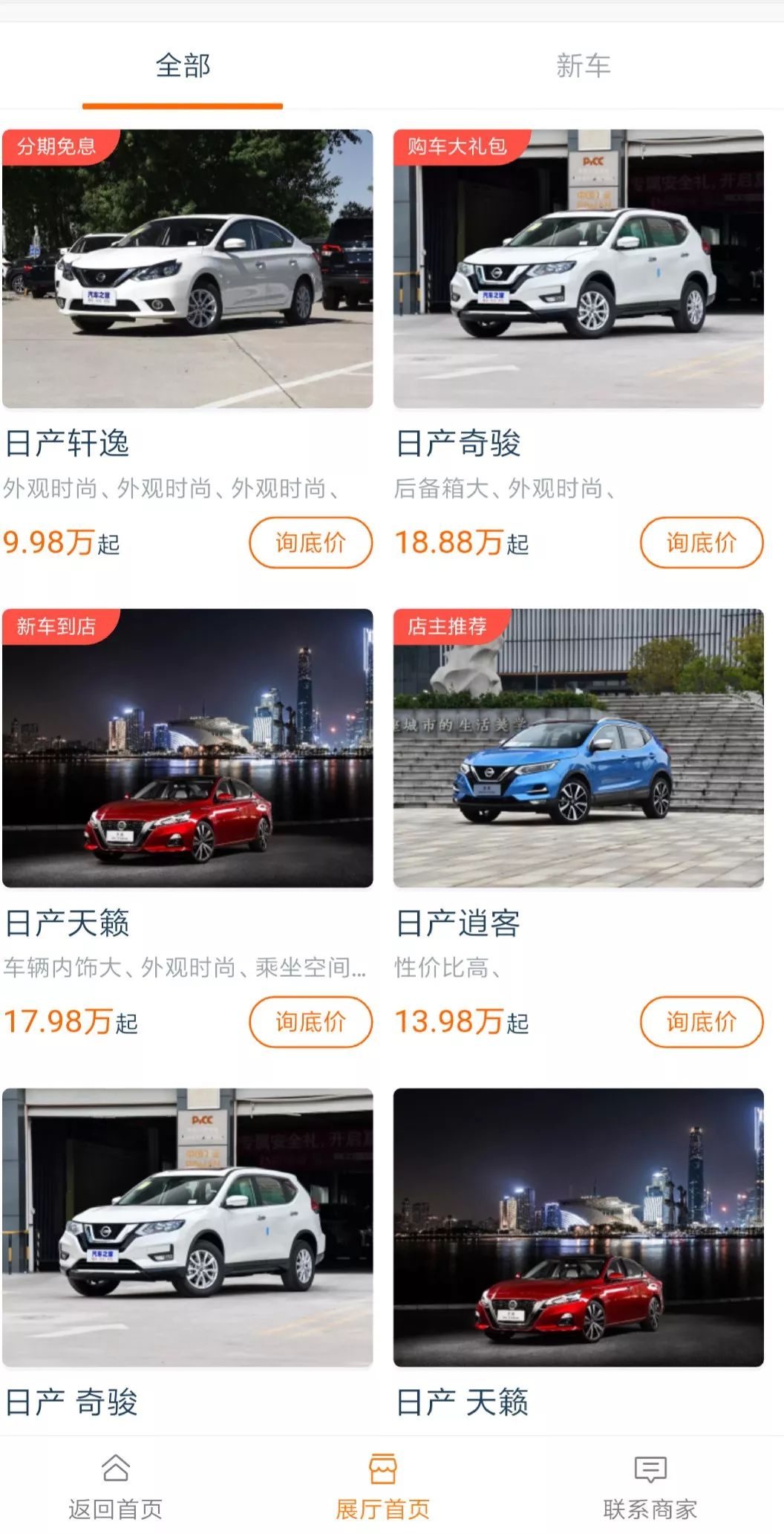Viewport: 784px width, 1534px height.
Task: Tap 询底价 for 日产轩逸
Action: (310, 543)
